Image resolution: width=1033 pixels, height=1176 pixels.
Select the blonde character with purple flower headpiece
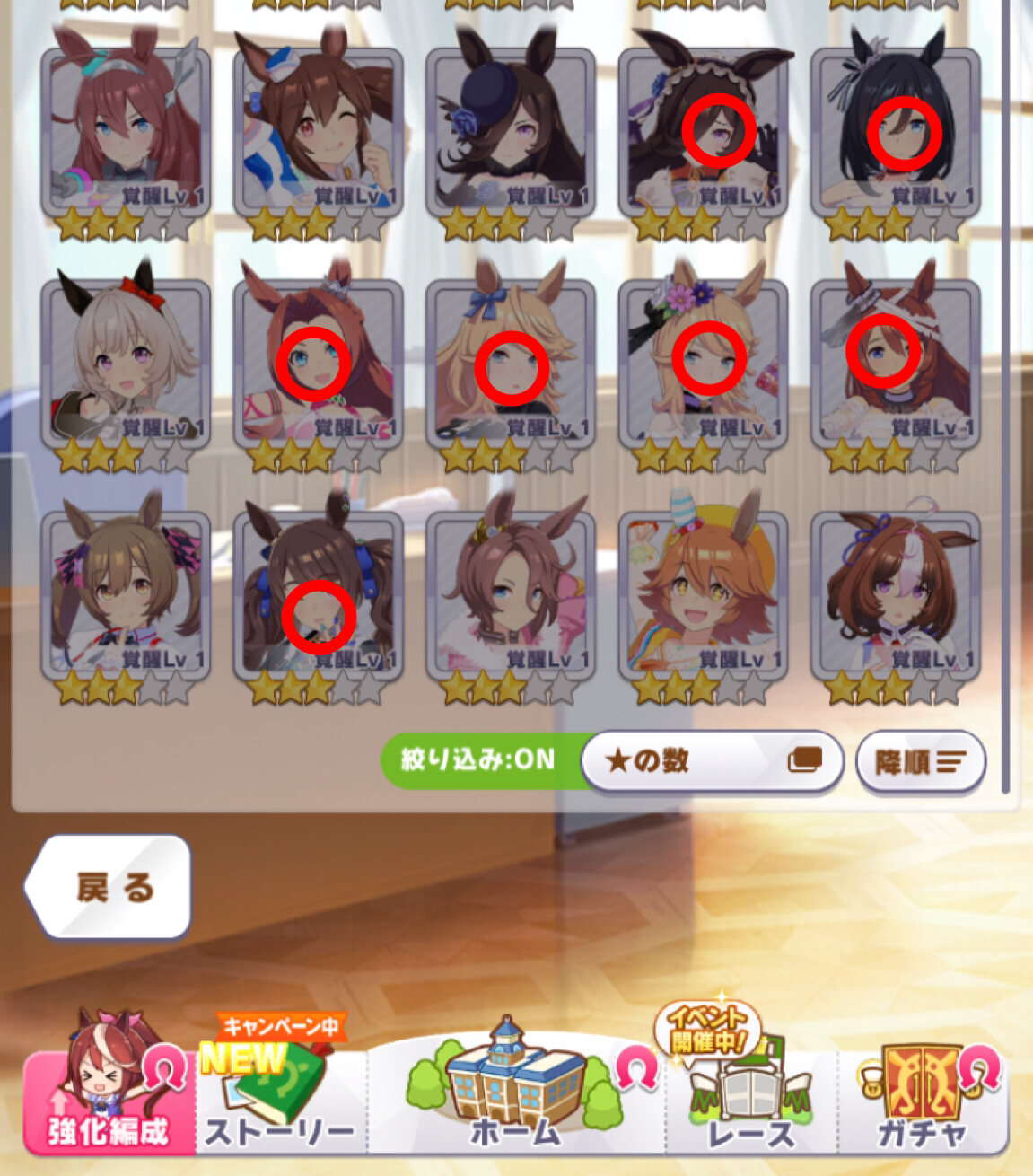(x=703, y=364)
